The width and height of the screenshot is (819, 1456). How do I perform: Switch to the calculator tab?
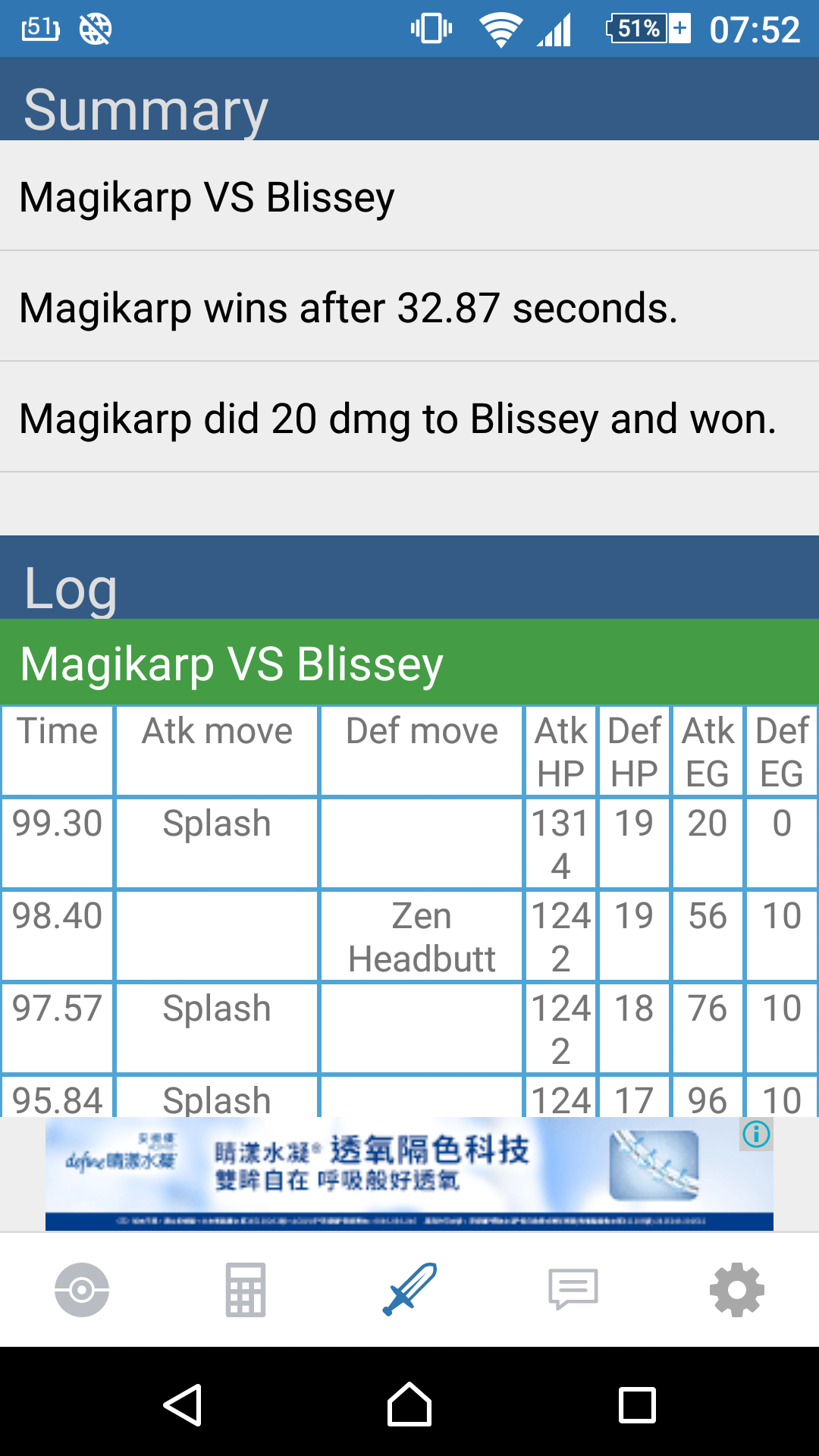point(246,1289)
